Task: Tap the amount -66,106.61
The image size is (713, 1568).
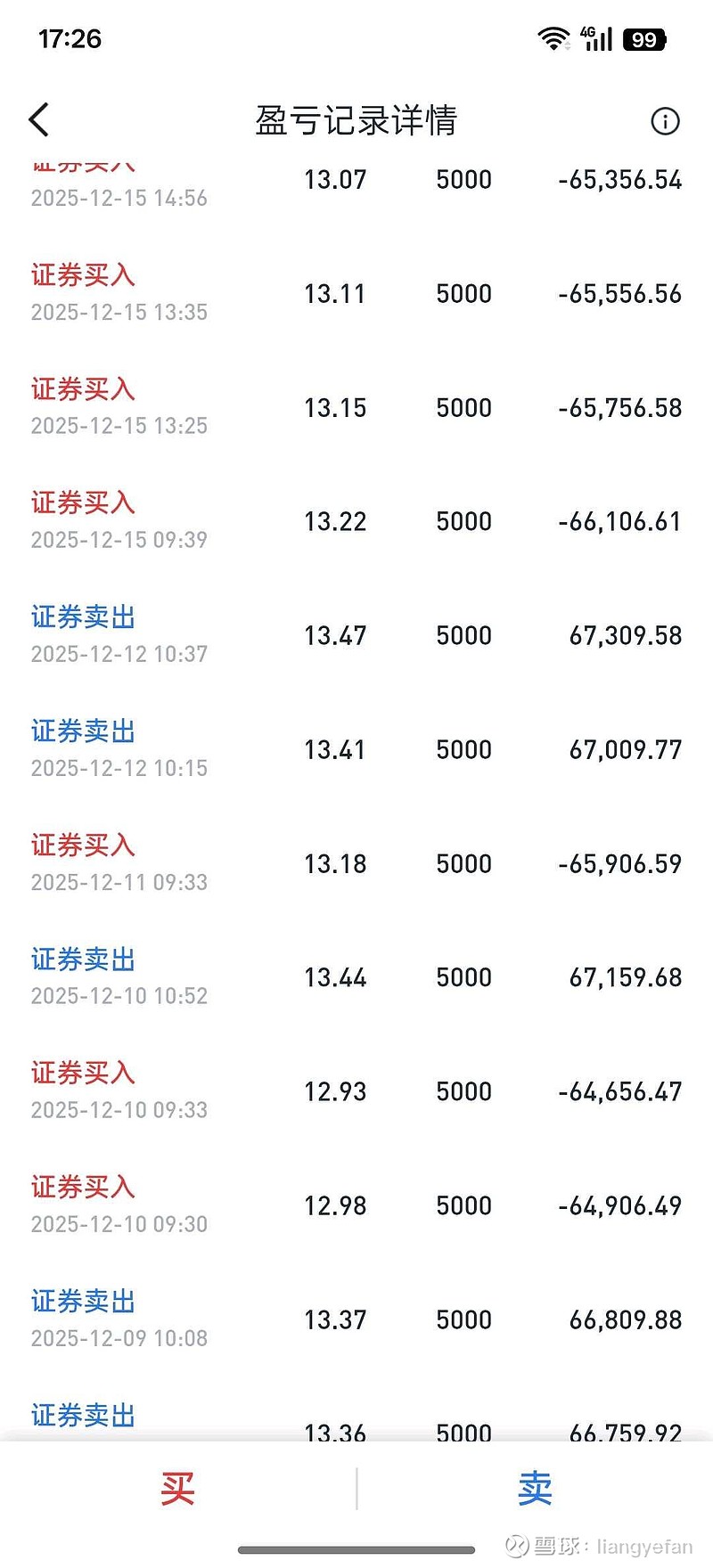Action: click(x=619, y=521)
